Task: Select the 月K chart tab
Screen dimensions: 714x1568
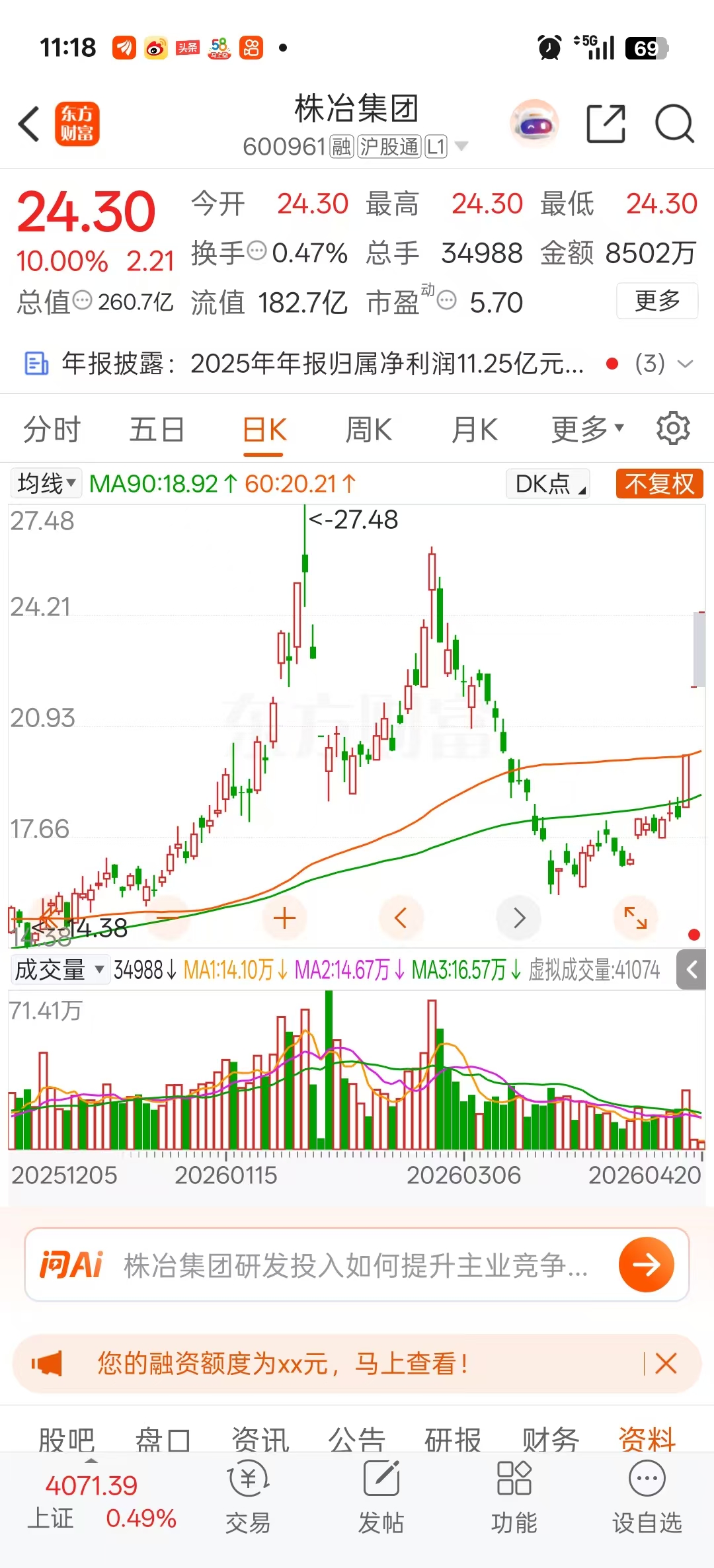Action: coord(475,430)
